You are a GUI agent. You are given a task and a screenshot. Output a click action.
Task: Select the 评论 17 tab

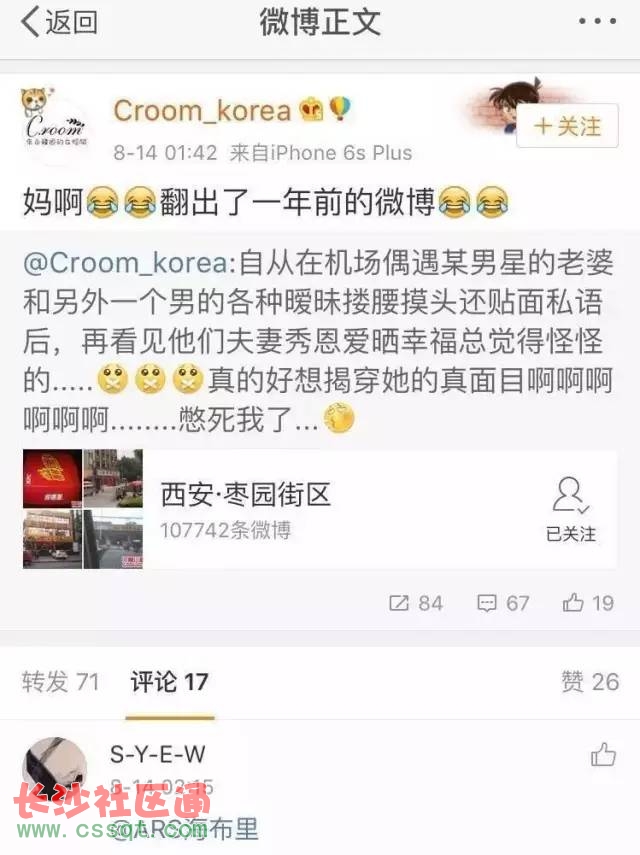[x=170, y=682]
